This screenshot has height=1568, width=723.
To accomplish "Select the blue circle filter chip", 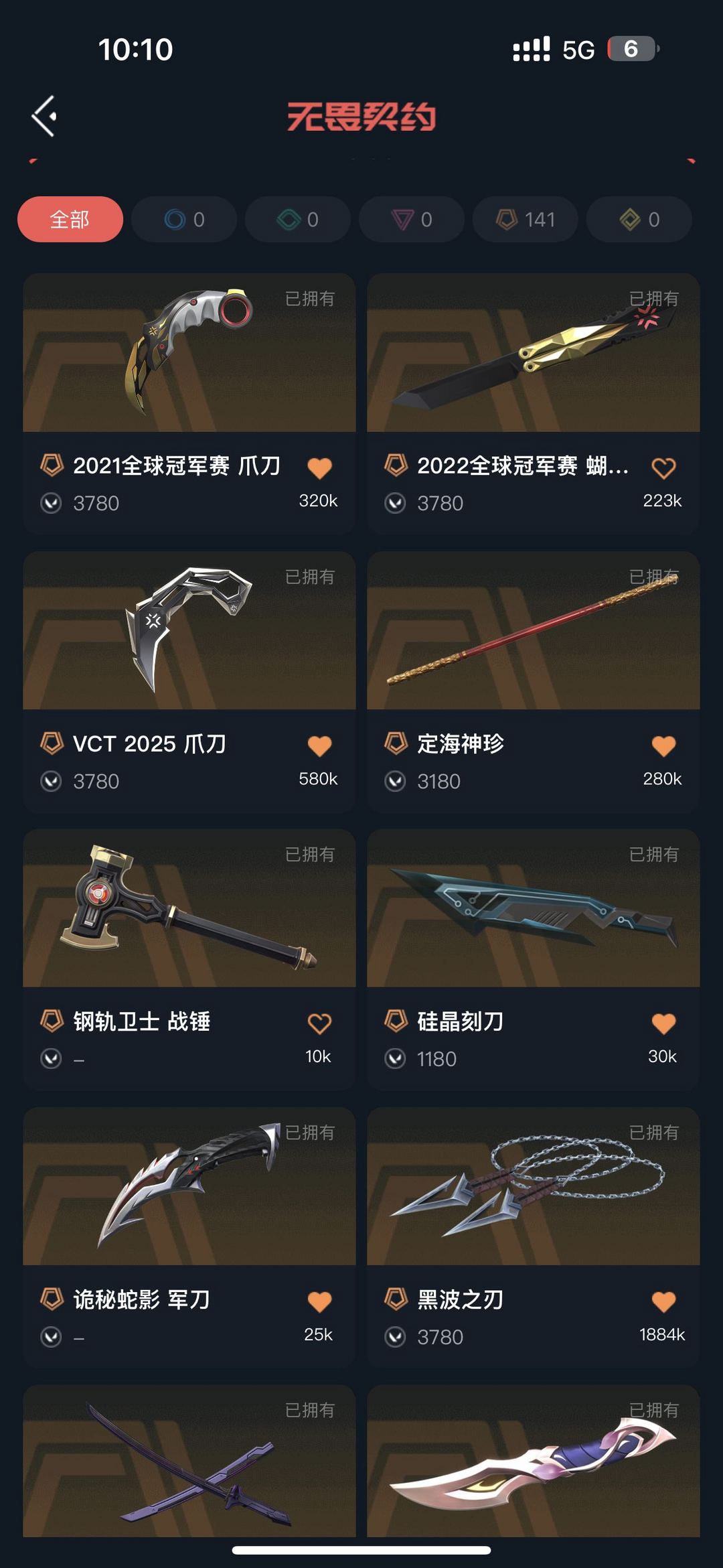I will click(x=184, y=219).
